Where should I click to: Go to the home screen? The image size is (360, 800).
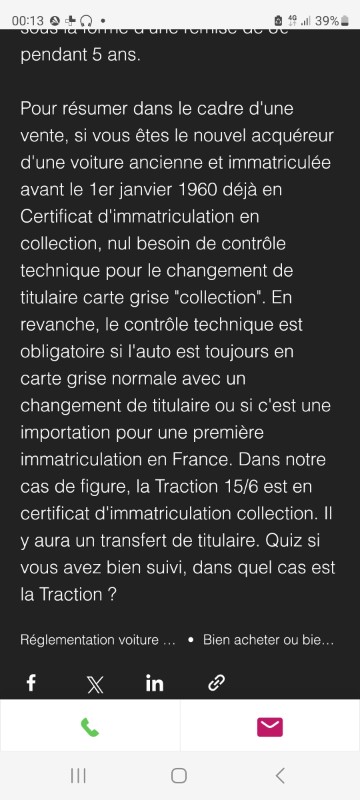click(179, 776)
